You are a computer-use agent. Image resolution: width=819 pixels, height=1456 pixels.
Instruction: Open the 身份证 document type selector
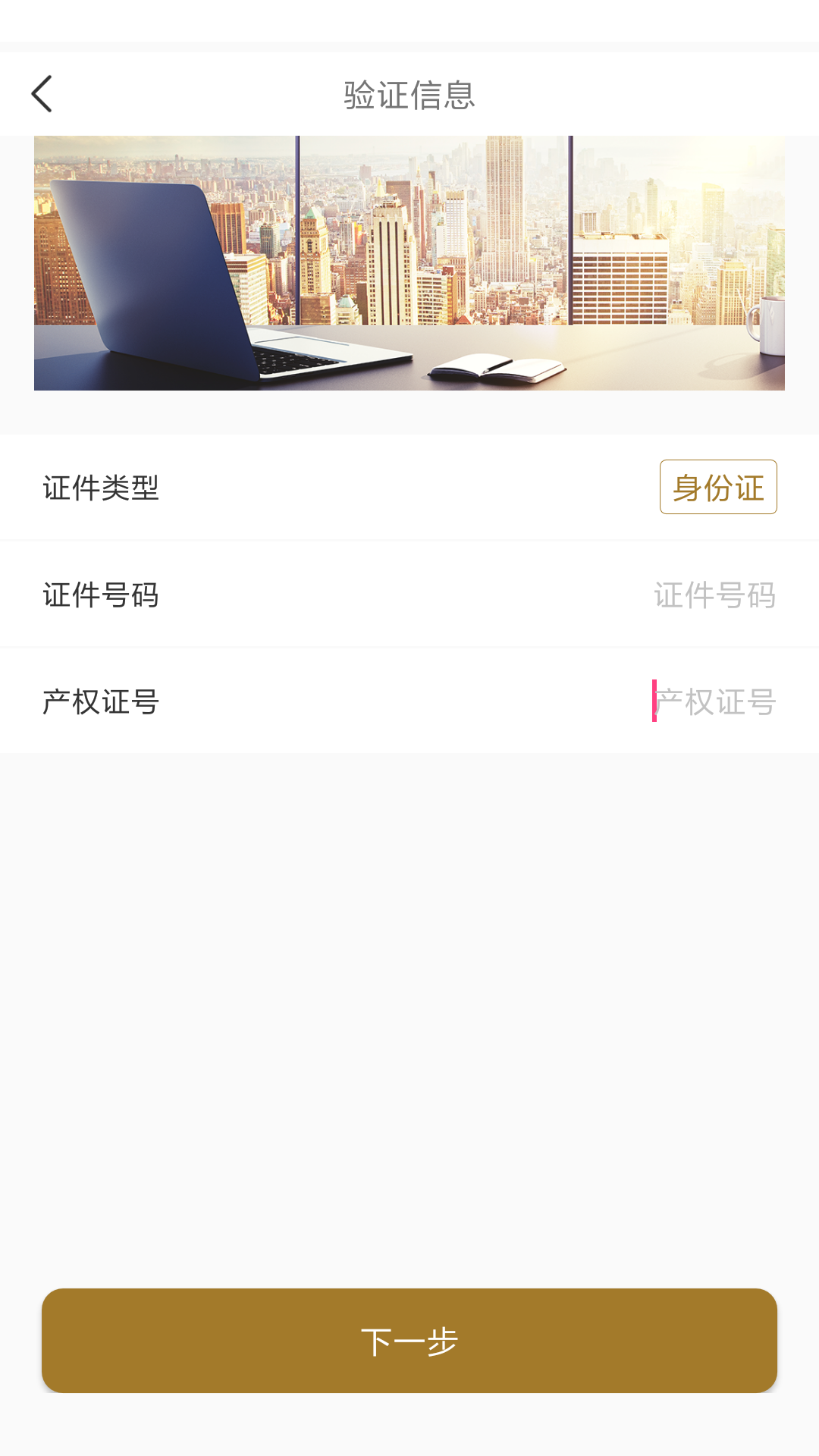[x=717, y=488]
